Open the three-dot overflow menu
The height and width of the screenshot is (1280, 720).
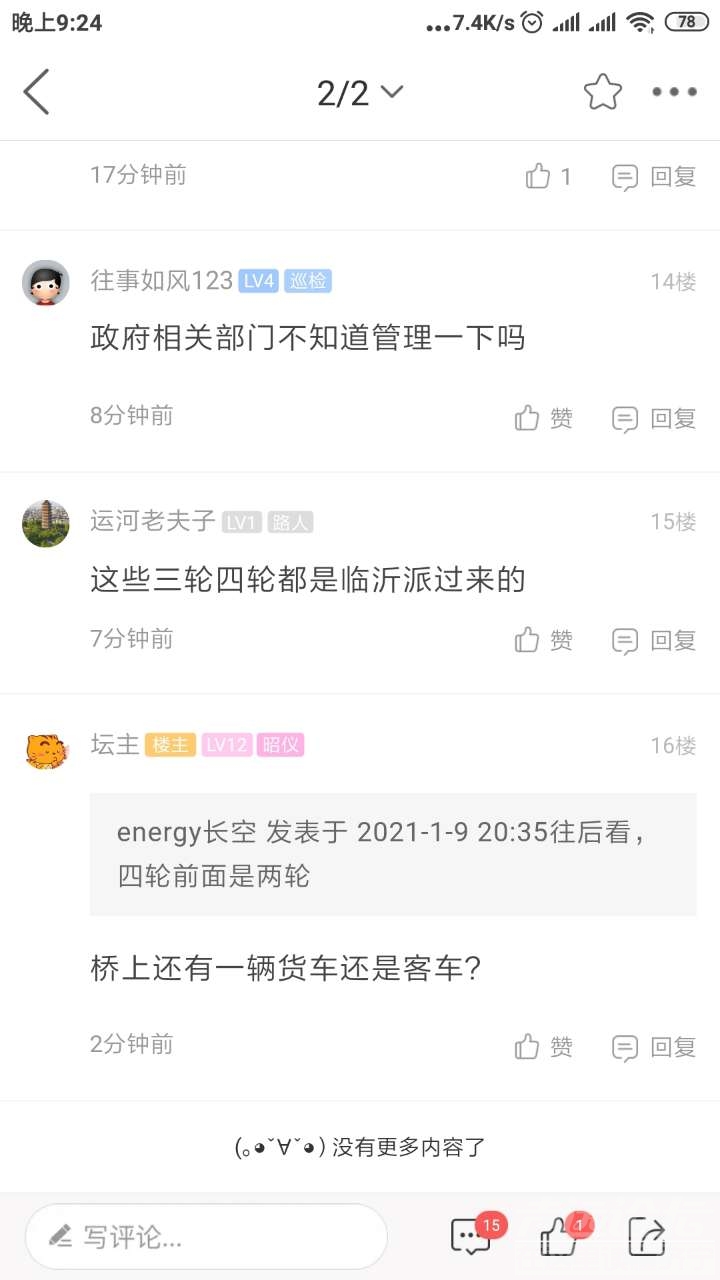coord(674,92)
